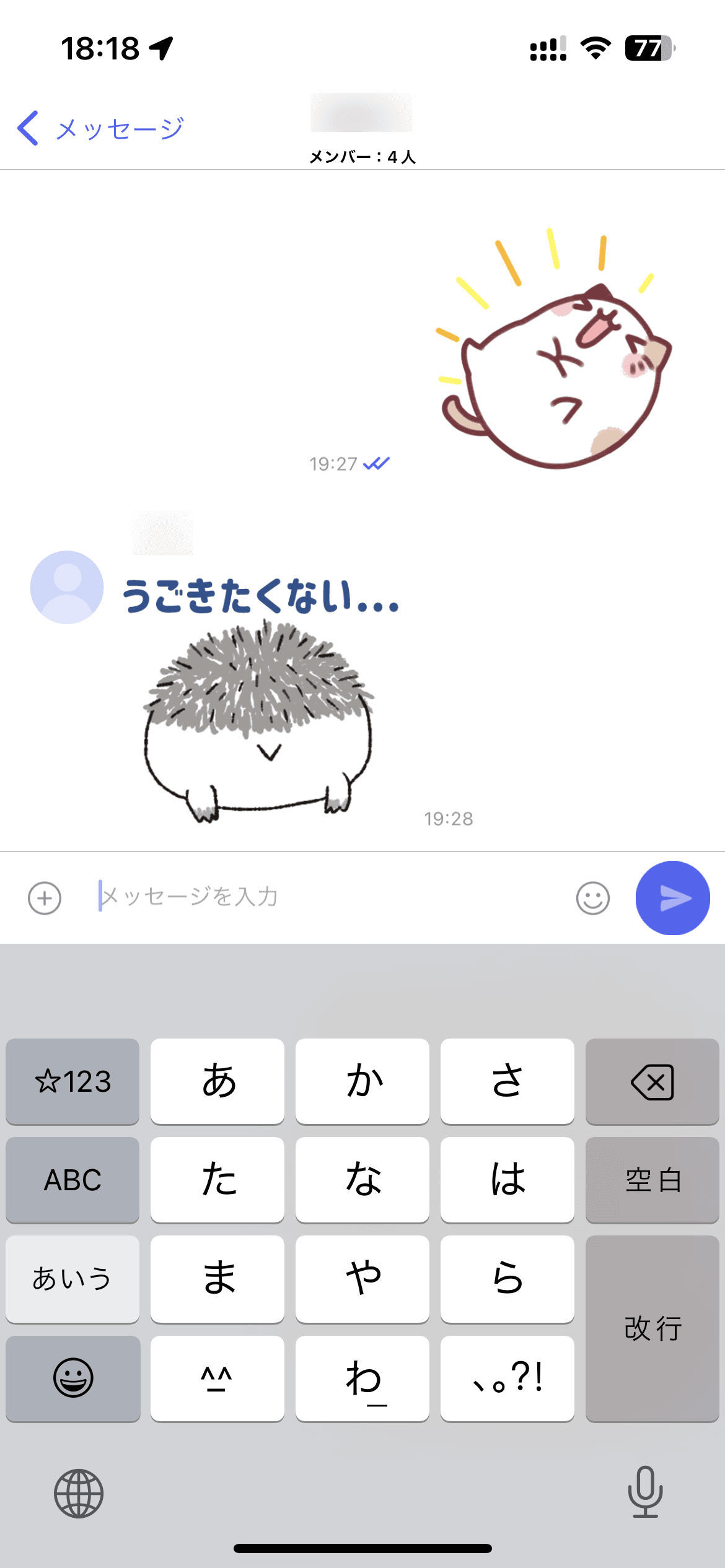Viewport: 725px width, 1568px height.
Task: Tap the backspace key on keyboard
Action: (652, 1081)
